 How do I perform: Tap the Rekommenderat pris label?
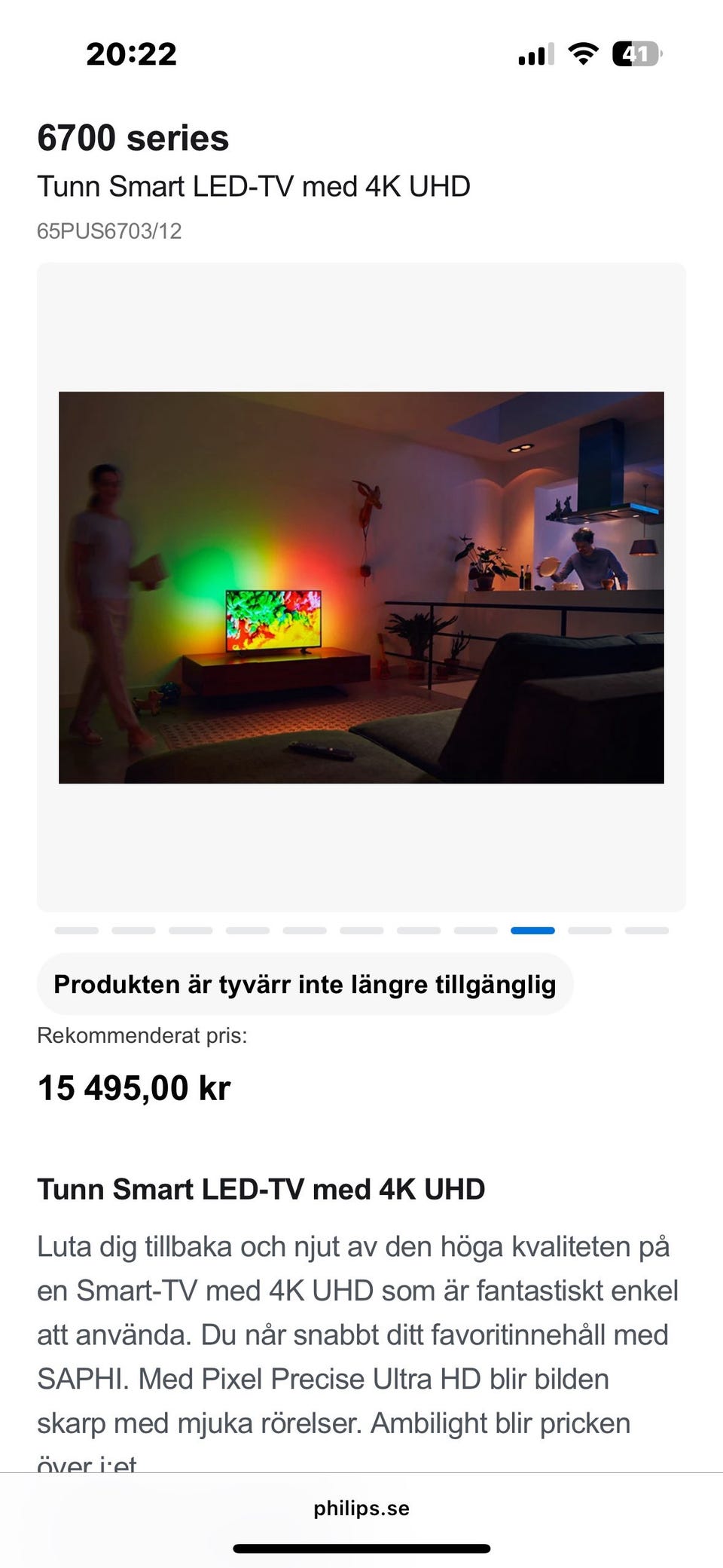(145, 1036)
